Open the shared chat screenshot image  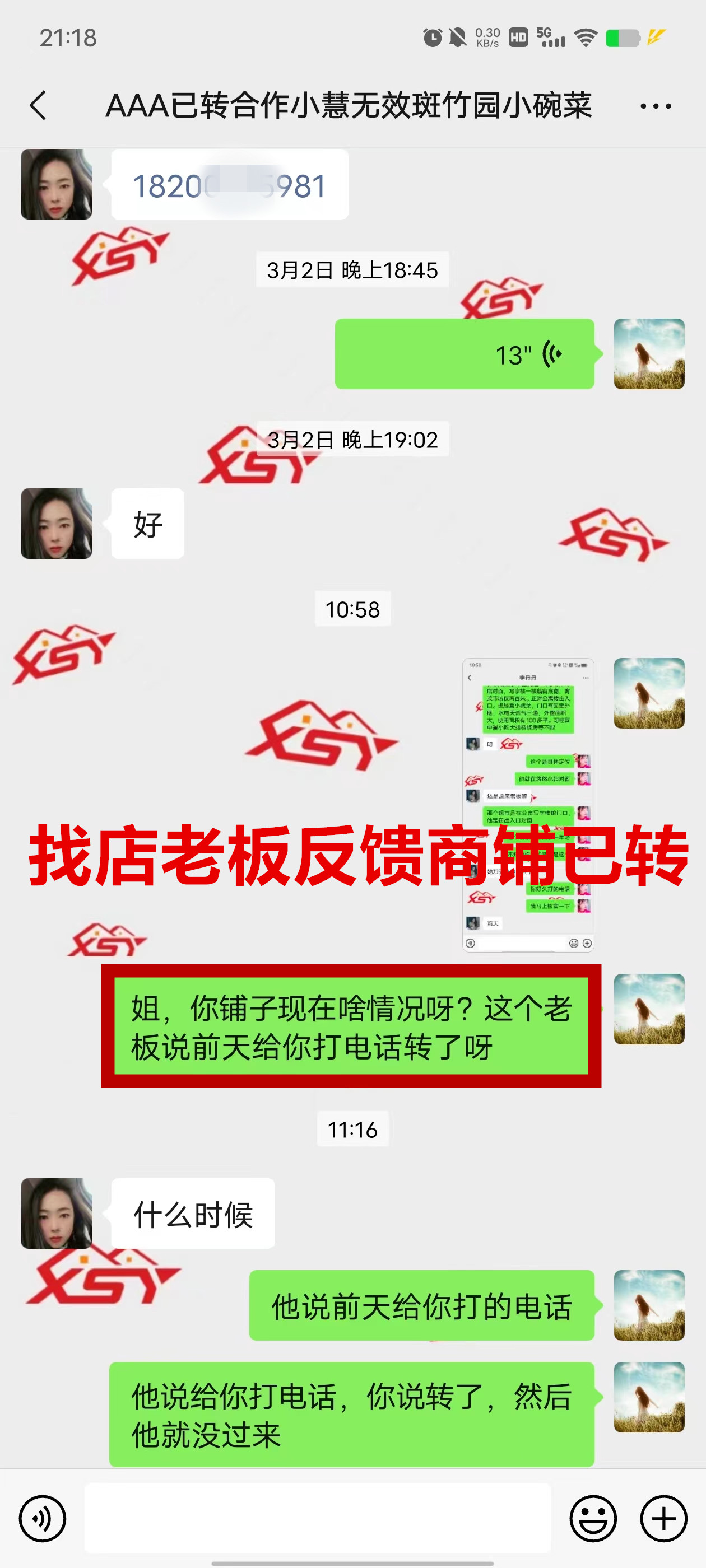527,804
